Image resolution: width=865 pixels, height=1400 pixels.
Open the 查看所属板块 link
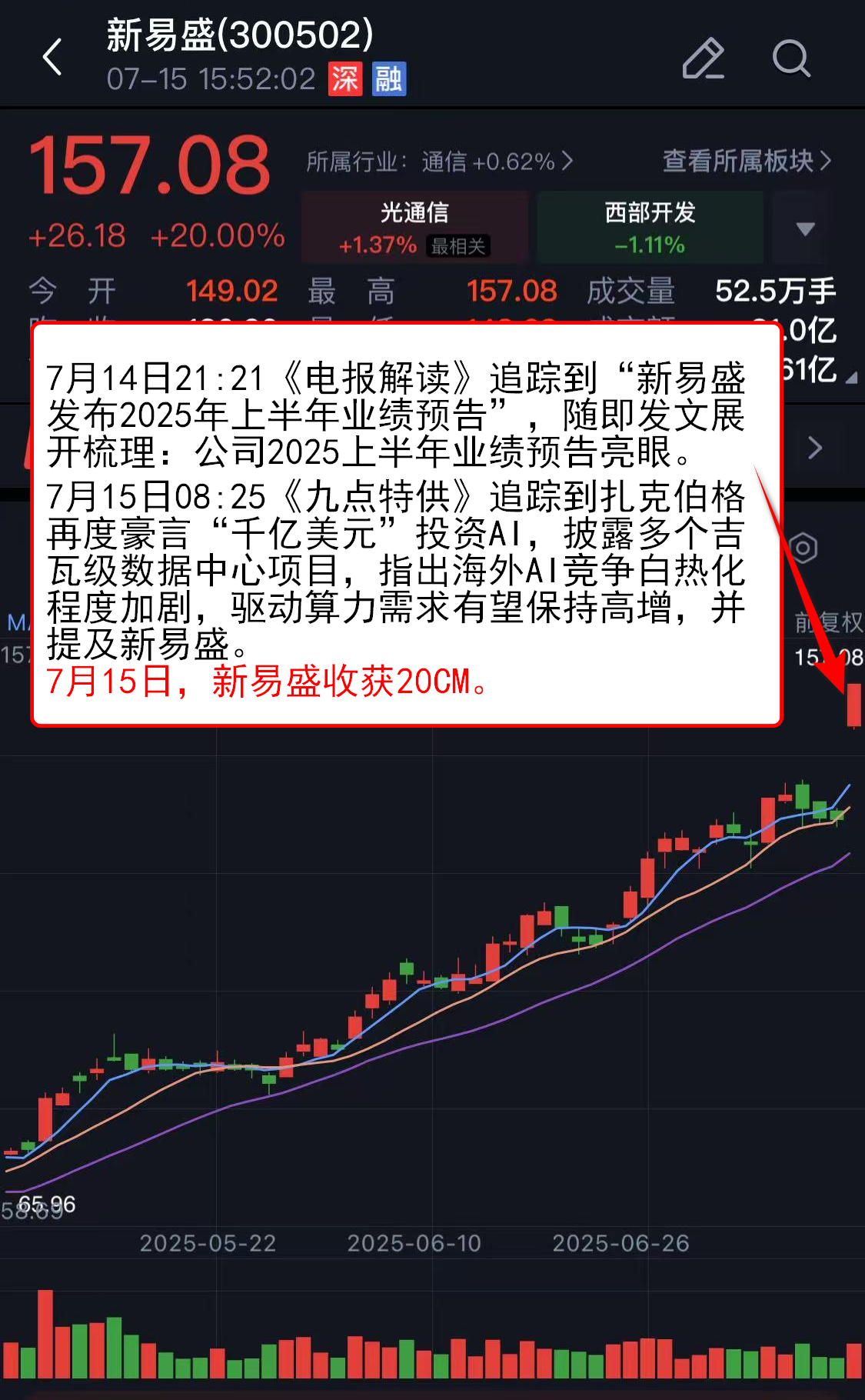pyautogui.click(x=747, y=161)
